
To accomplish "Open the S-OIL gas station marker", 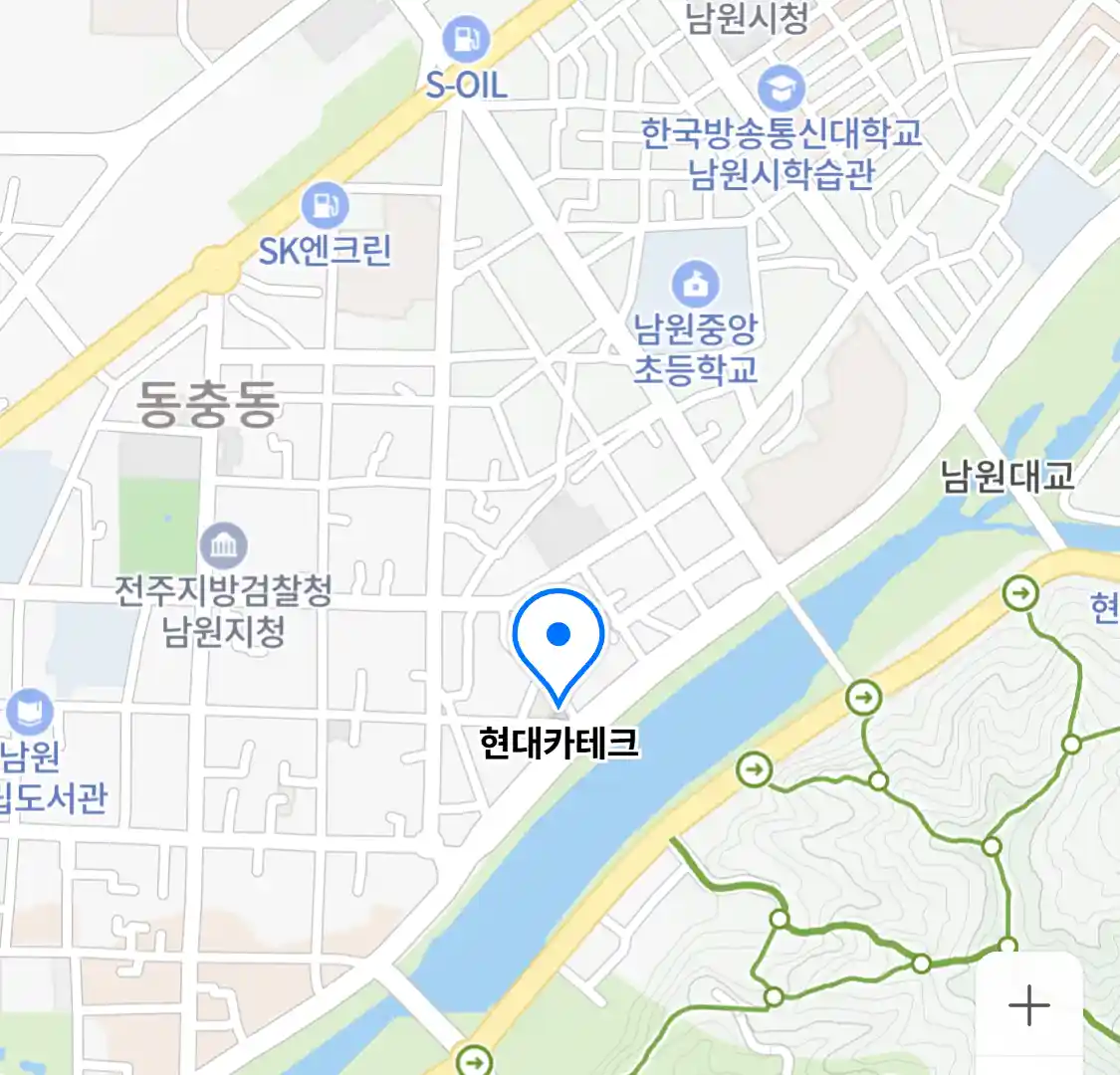I will pyautogui.click(x=465, y=41).
